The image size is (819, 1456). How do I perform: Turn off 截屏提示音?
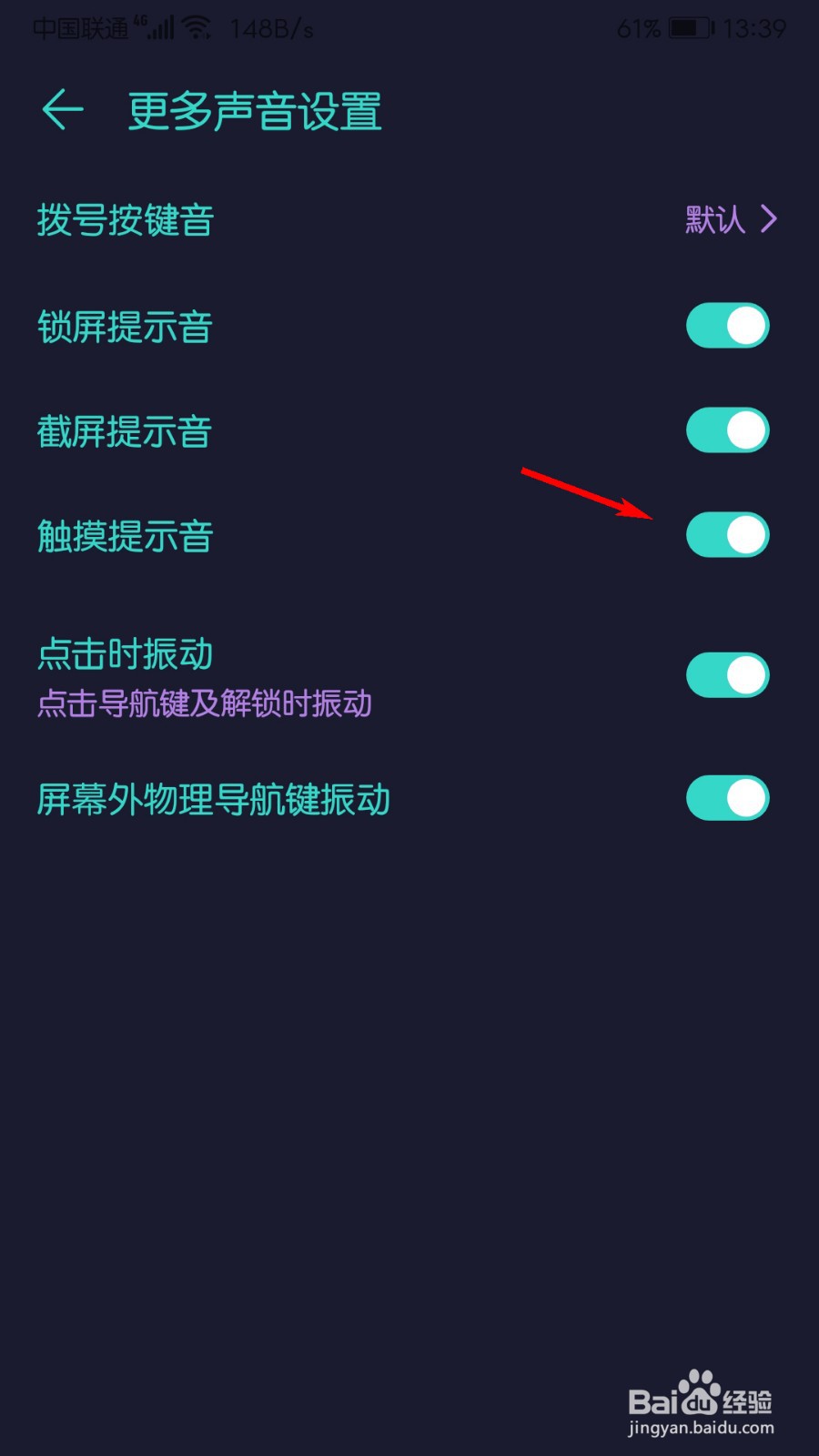(726, 430)
